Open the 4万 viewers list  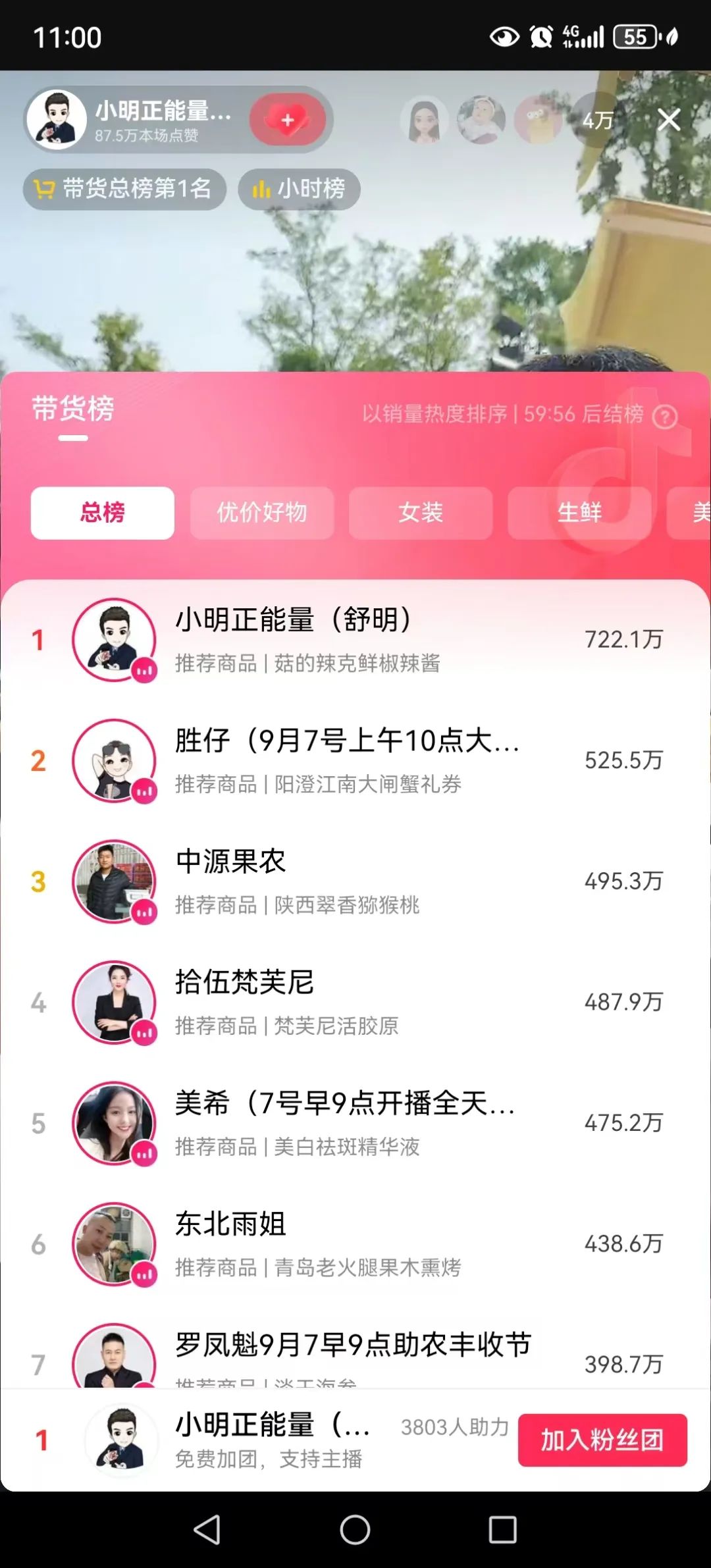(x=597, y=120)
